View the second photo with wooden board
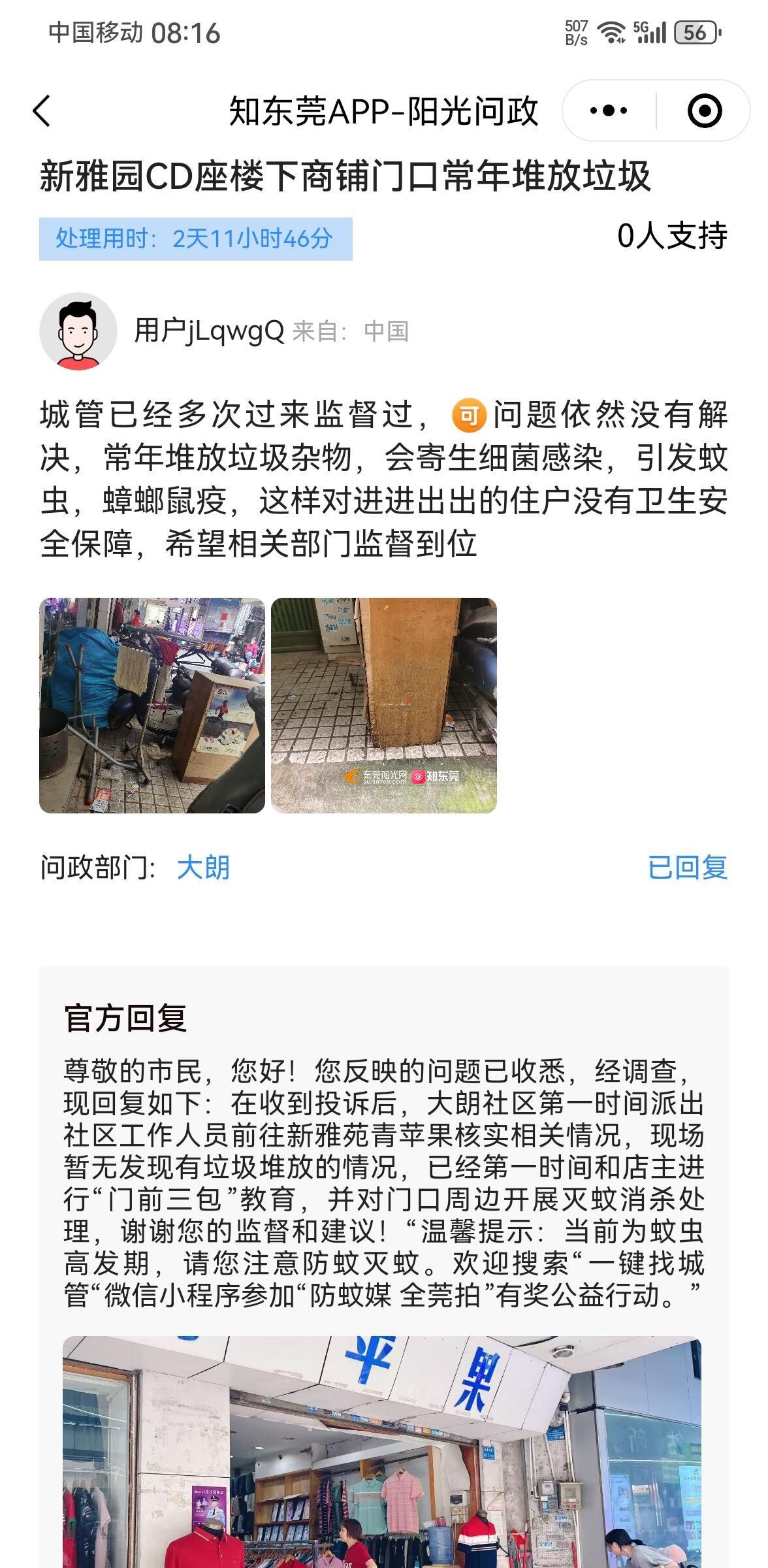Screen dimensions: 768x1568 pos(384,705)
